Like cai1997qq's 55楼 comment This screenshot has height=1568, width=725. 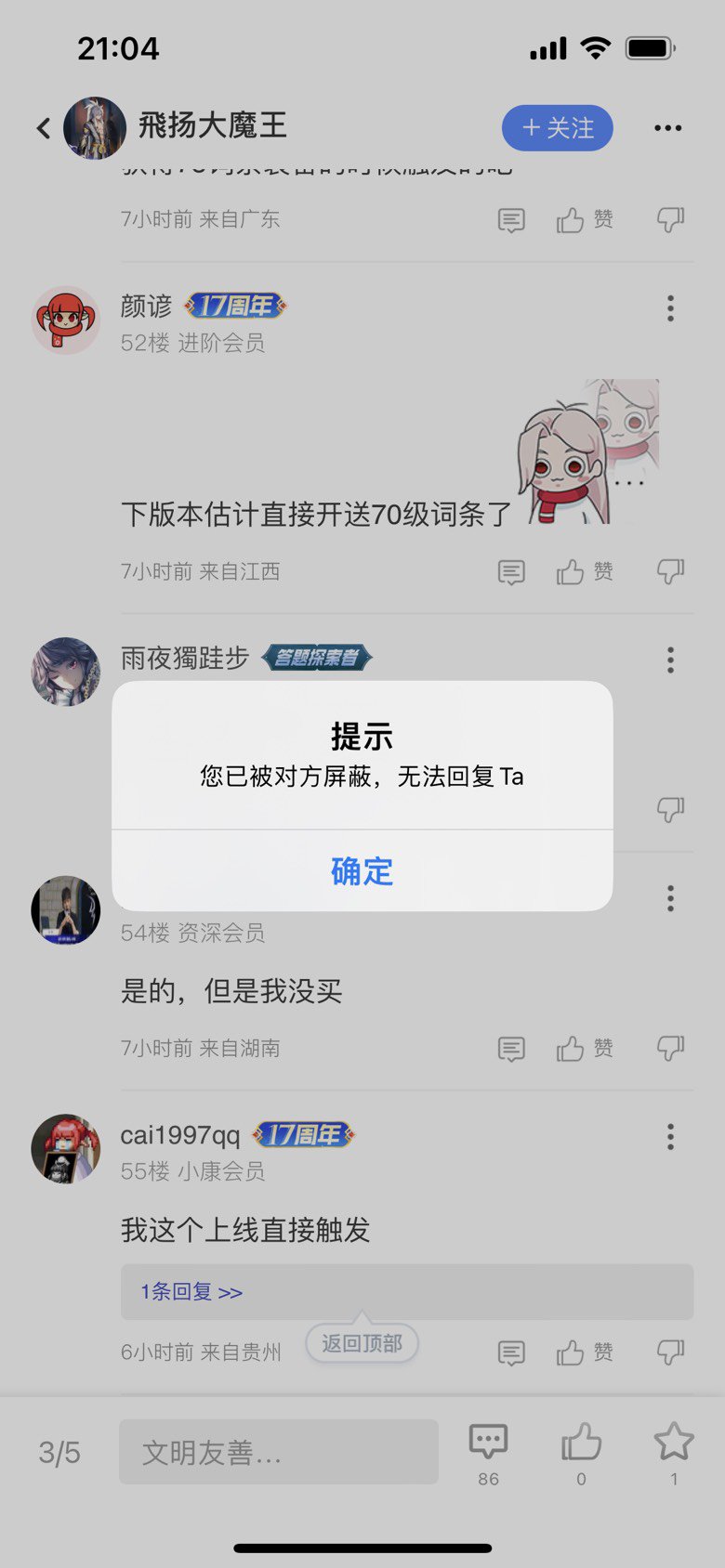pos(585,1352)
